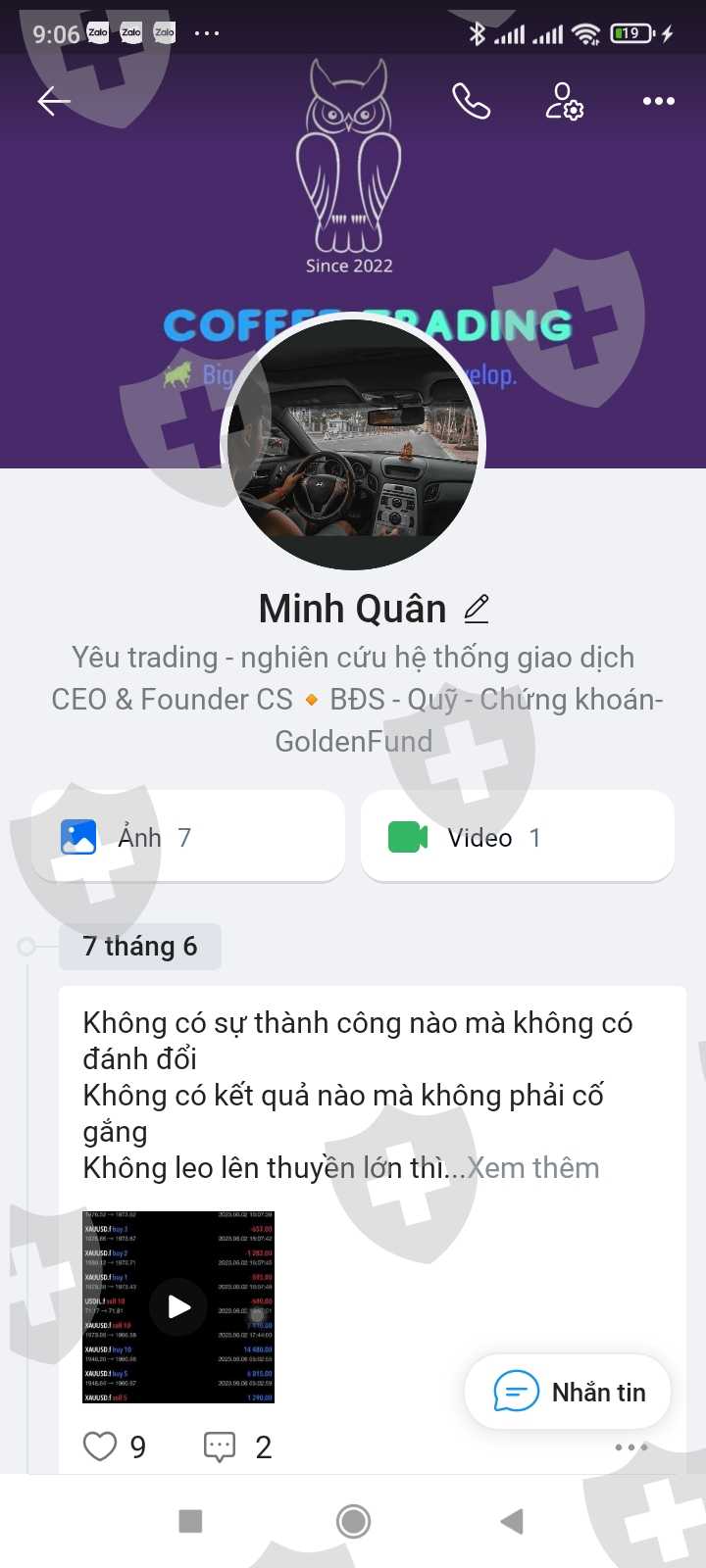Open the Ảnh 7 photo collection

188,837
